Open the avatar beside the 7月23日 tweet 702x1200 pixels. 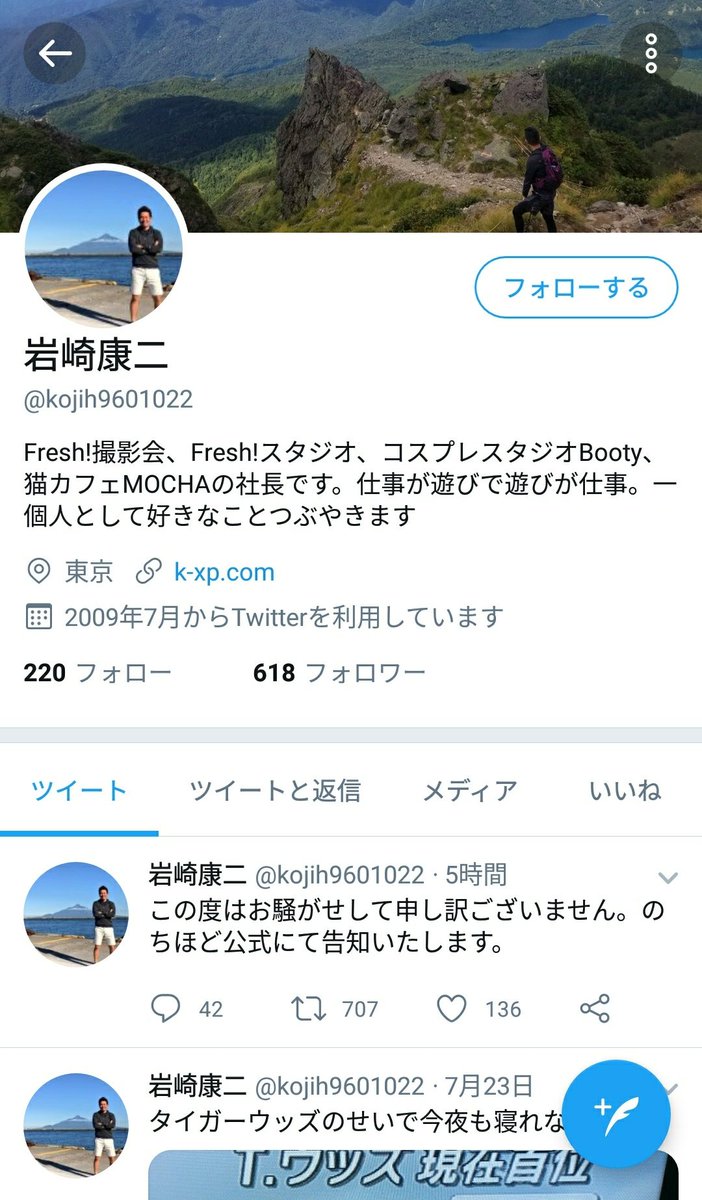click(x=76, y=1125)
